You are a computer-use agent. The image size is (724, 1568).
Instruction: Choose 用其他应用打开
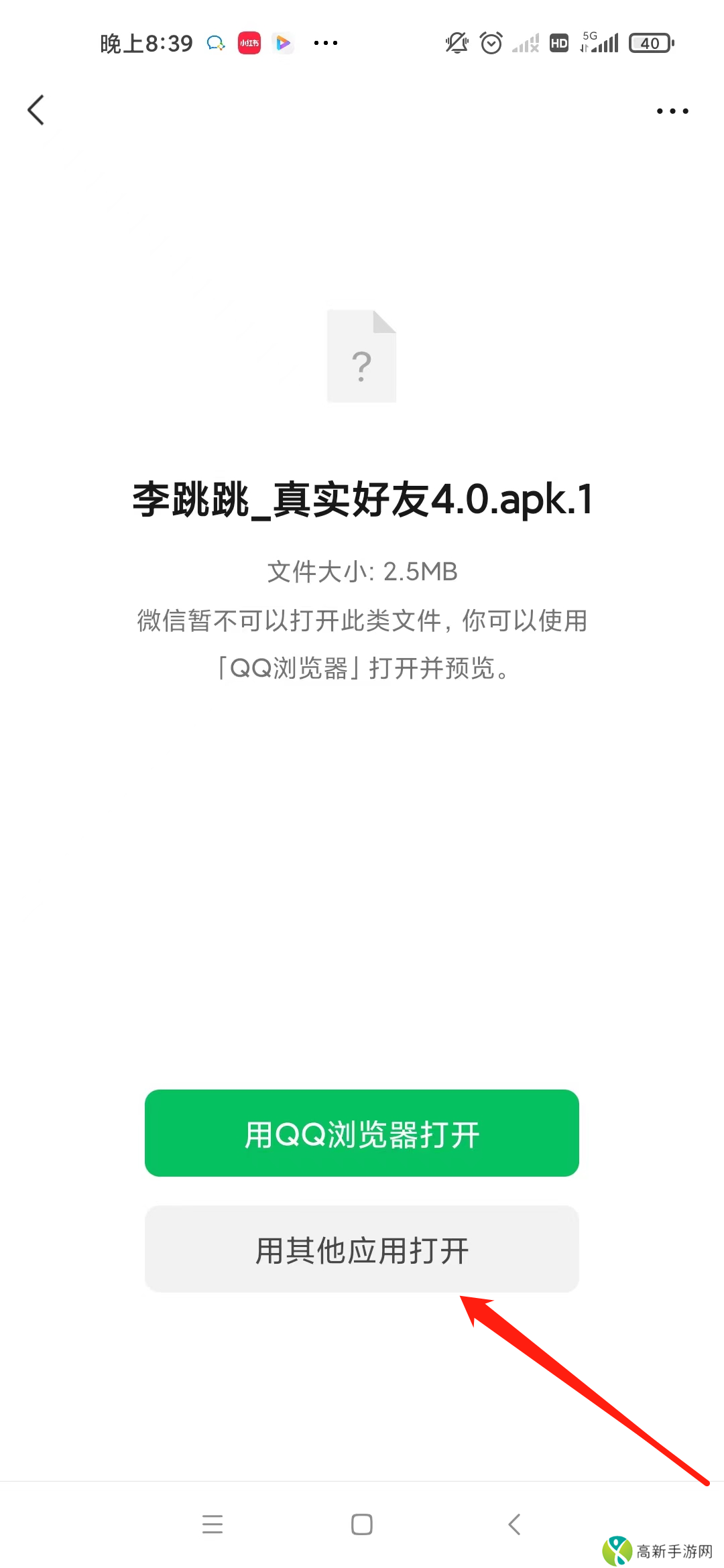[361, 1249]
